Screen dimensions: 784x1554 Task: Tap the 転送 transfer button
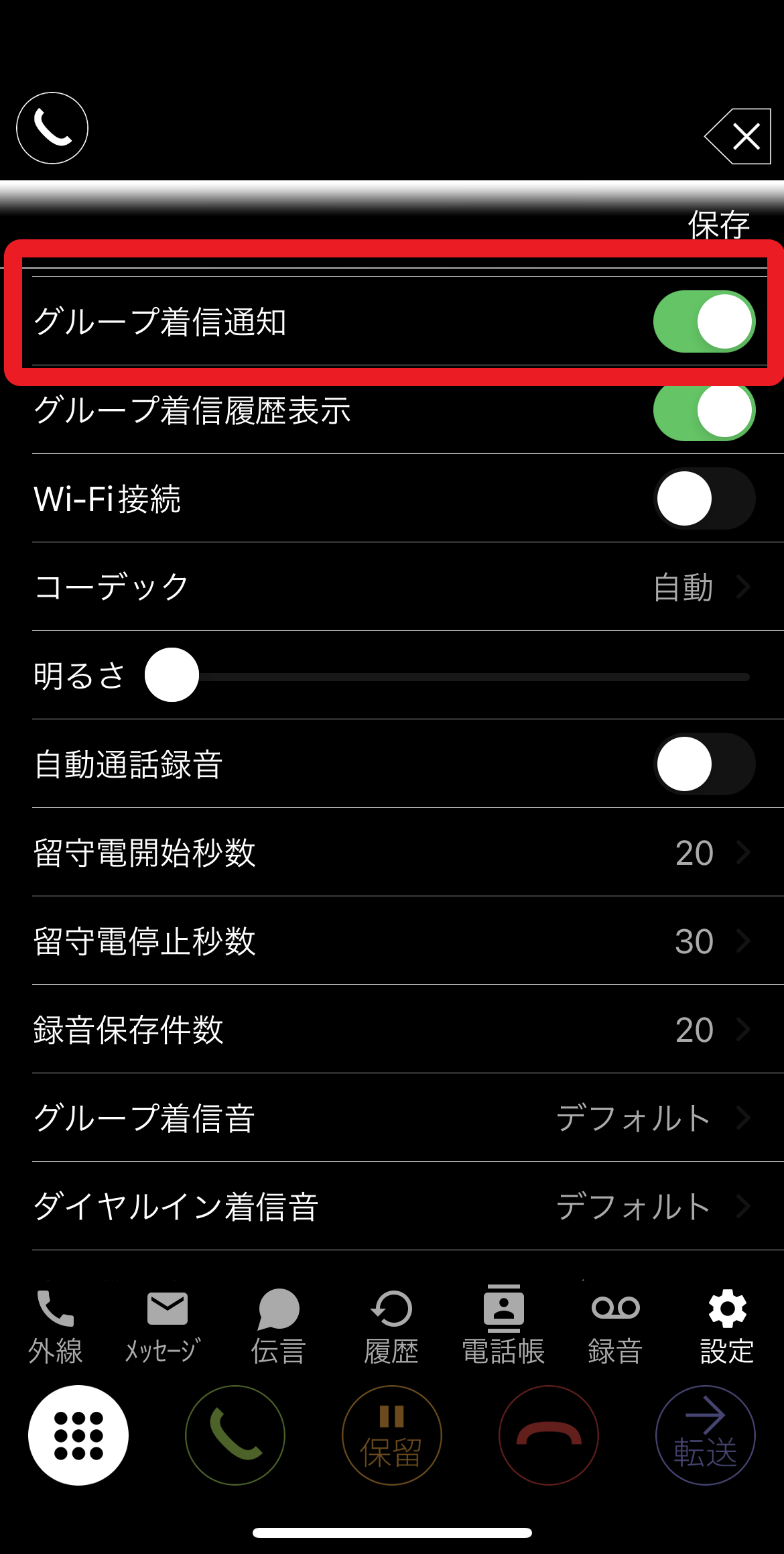click(x=705, y=1435)
